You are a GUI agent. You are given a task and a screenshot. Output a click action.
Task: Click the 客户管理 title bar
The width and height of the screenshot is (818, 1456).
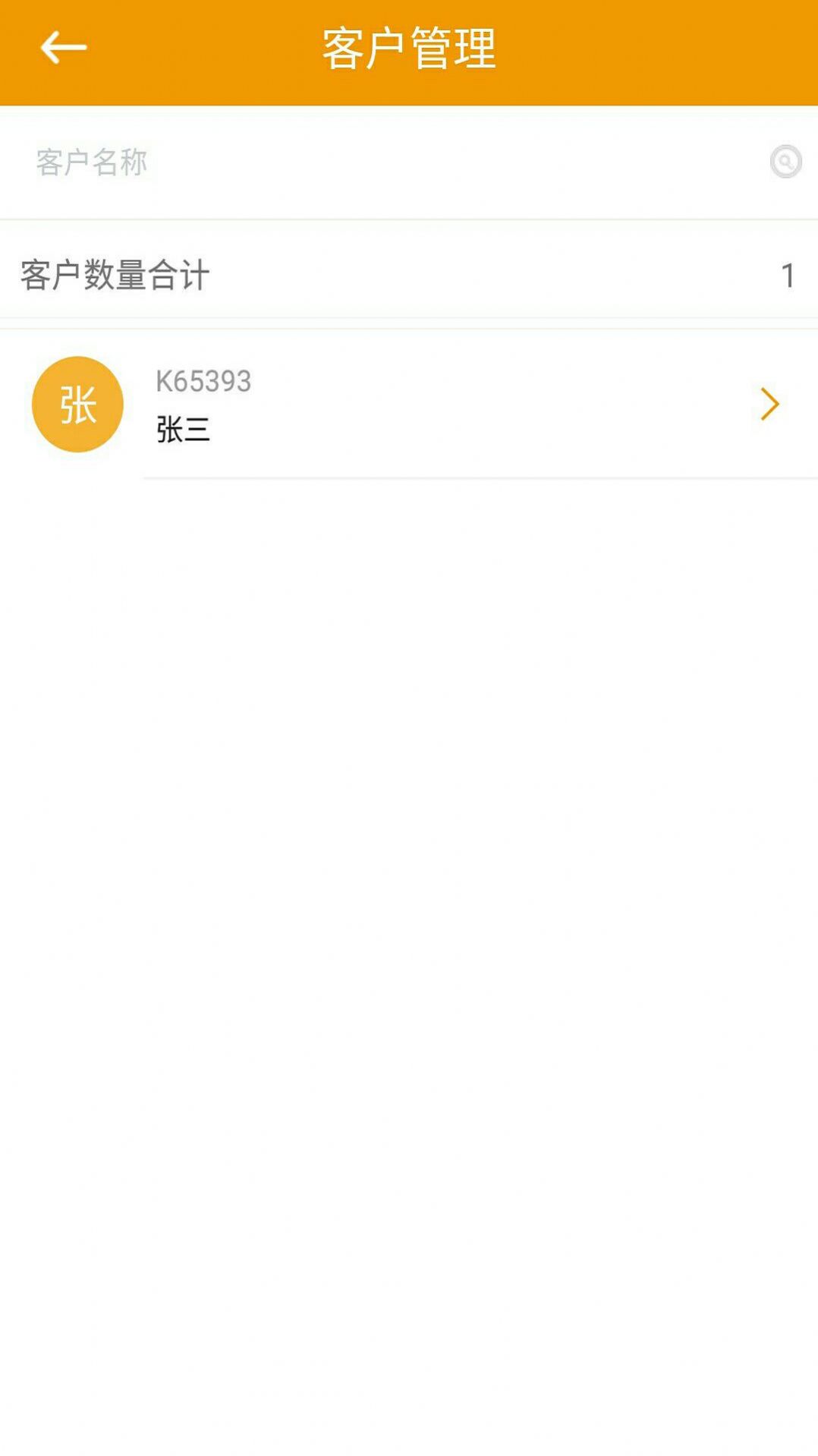pos(409,47)
